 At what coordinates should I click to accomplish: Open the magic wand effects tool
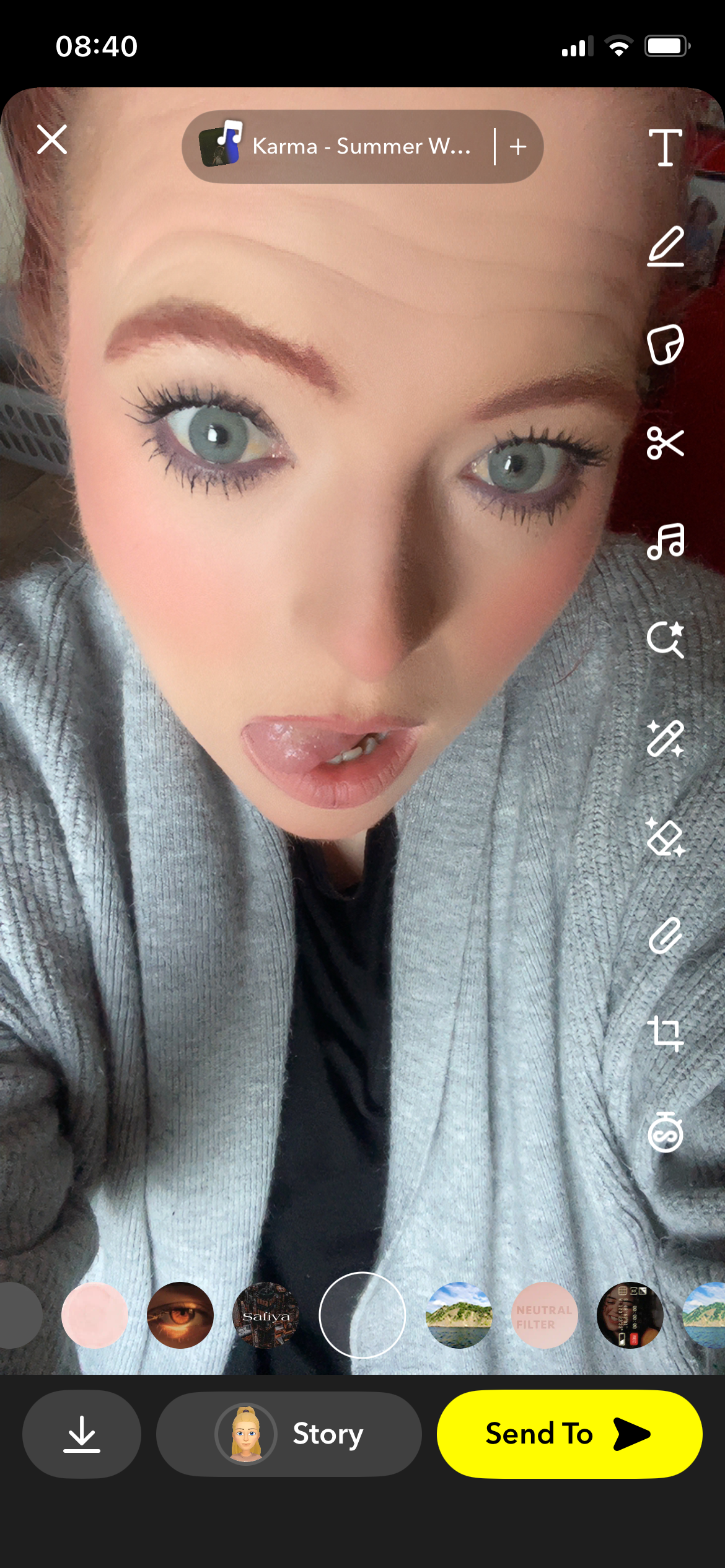click(665, 738)
